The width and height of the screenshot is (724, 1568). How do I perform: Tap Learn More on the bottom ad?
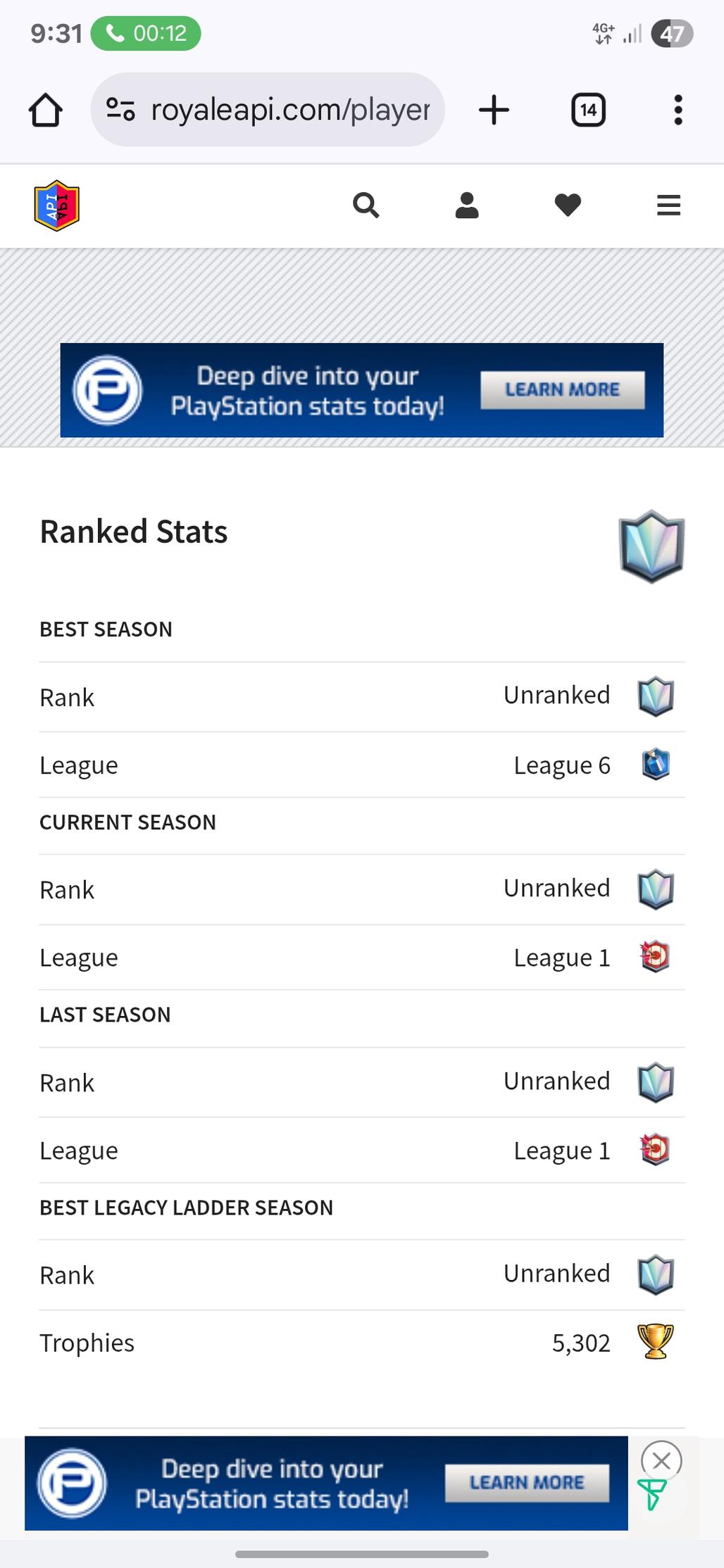[527, 1483]
